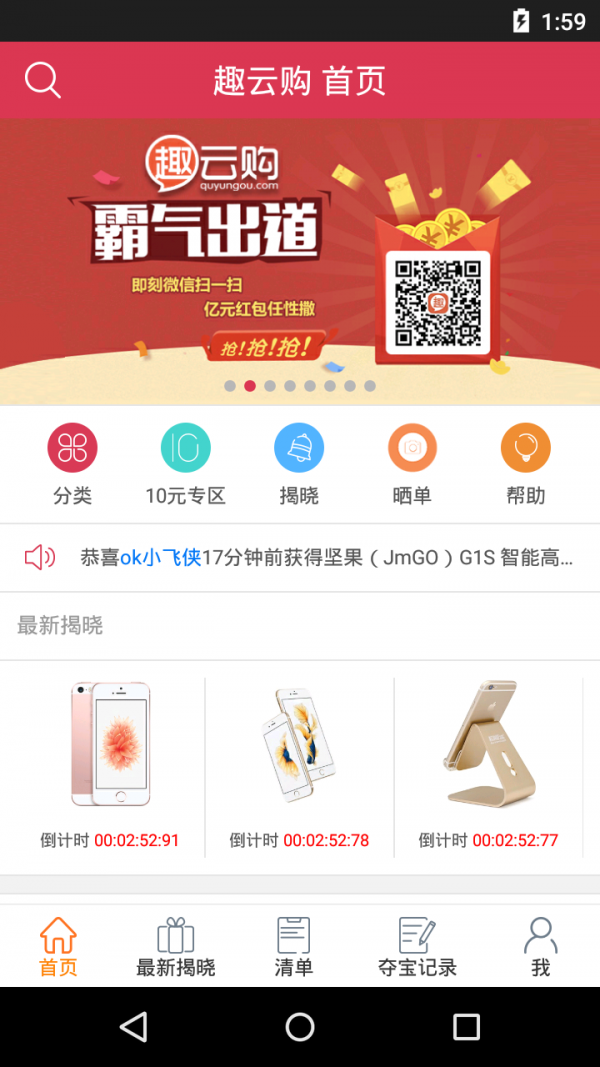Tap the system home button

pyautogui.click(x=300, y=1026)
